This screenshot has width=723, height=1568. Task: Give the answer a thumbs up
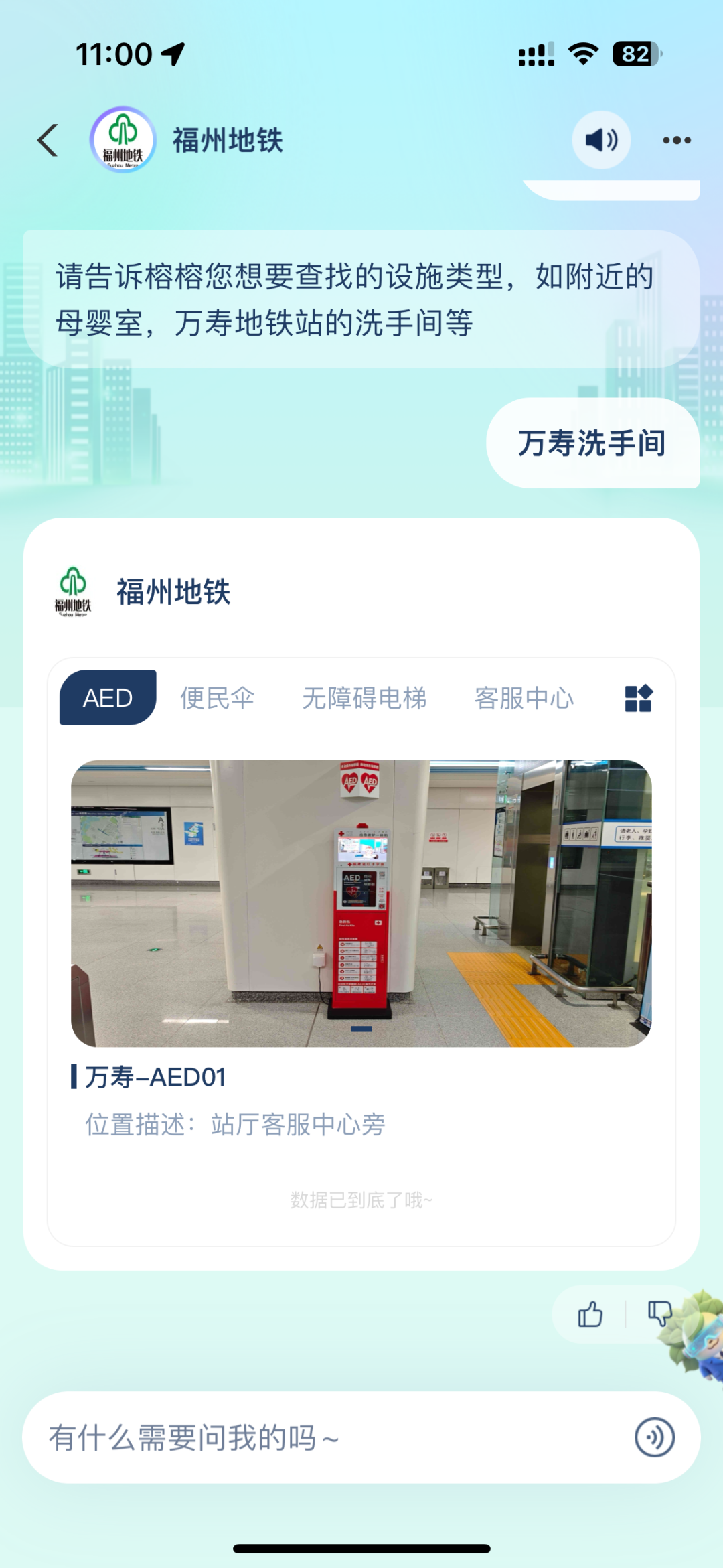coord(590,1314)
